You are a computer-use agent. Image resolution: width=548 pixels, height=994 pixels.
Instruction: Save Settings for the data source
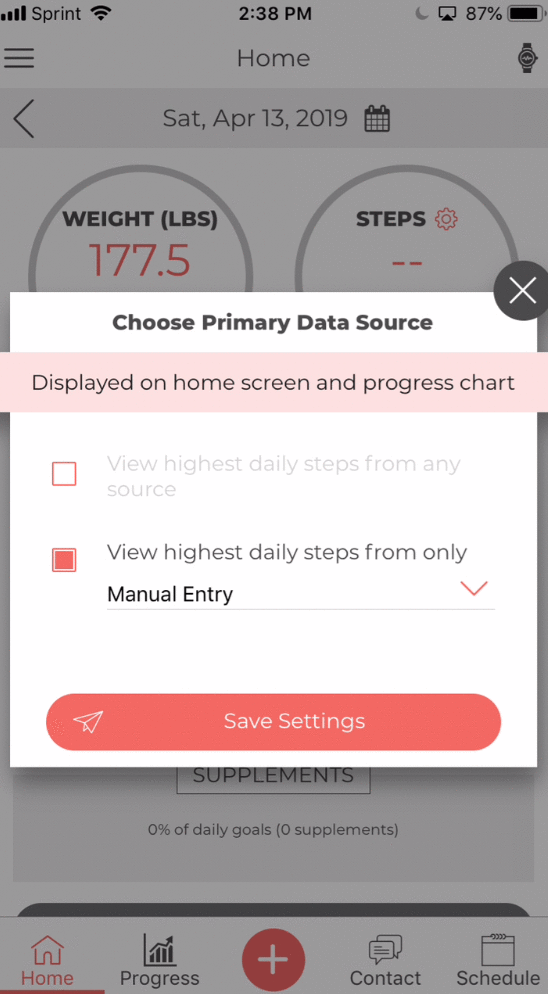(273, 721)
